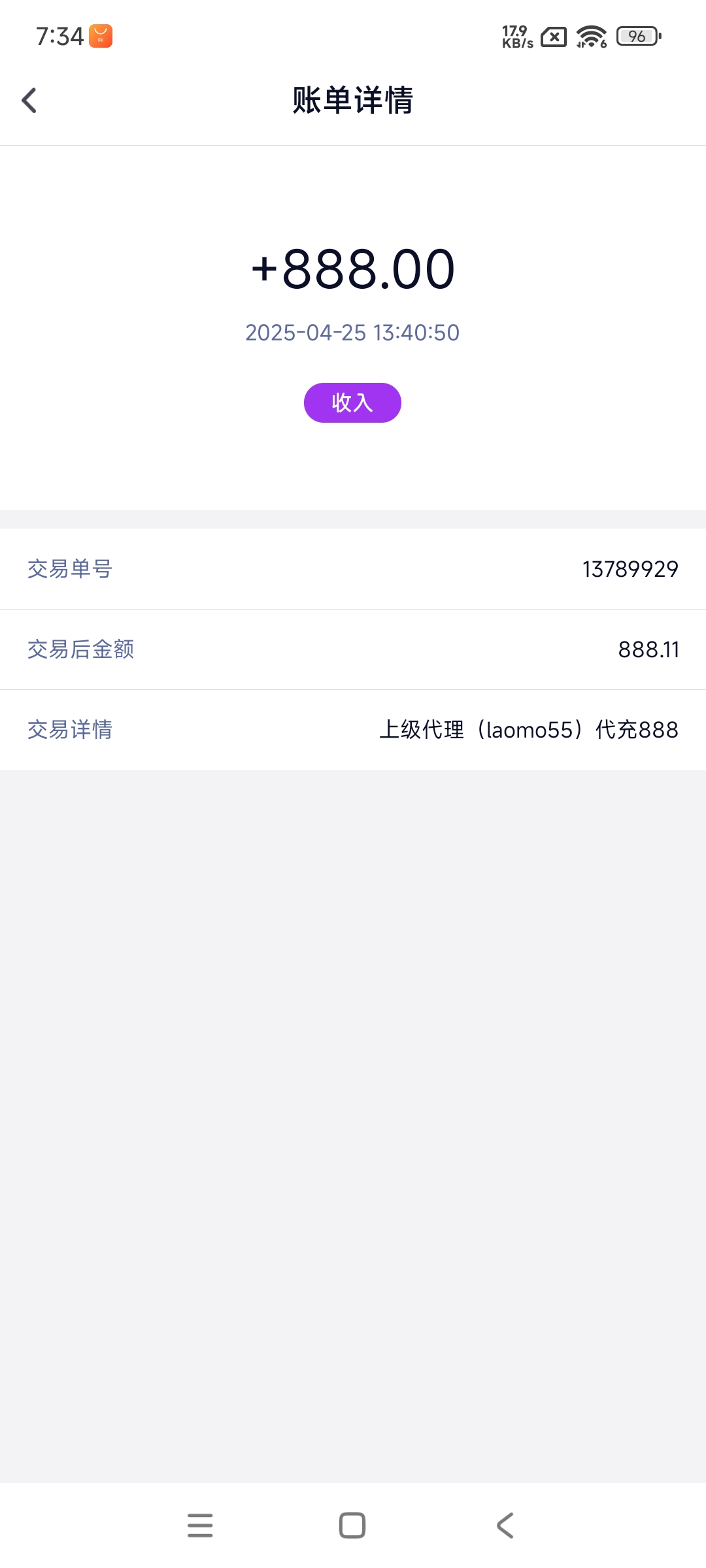The height and width of the screenshot is (1568, 706).
Task: Go to the system home screen
Action: 352,1526
